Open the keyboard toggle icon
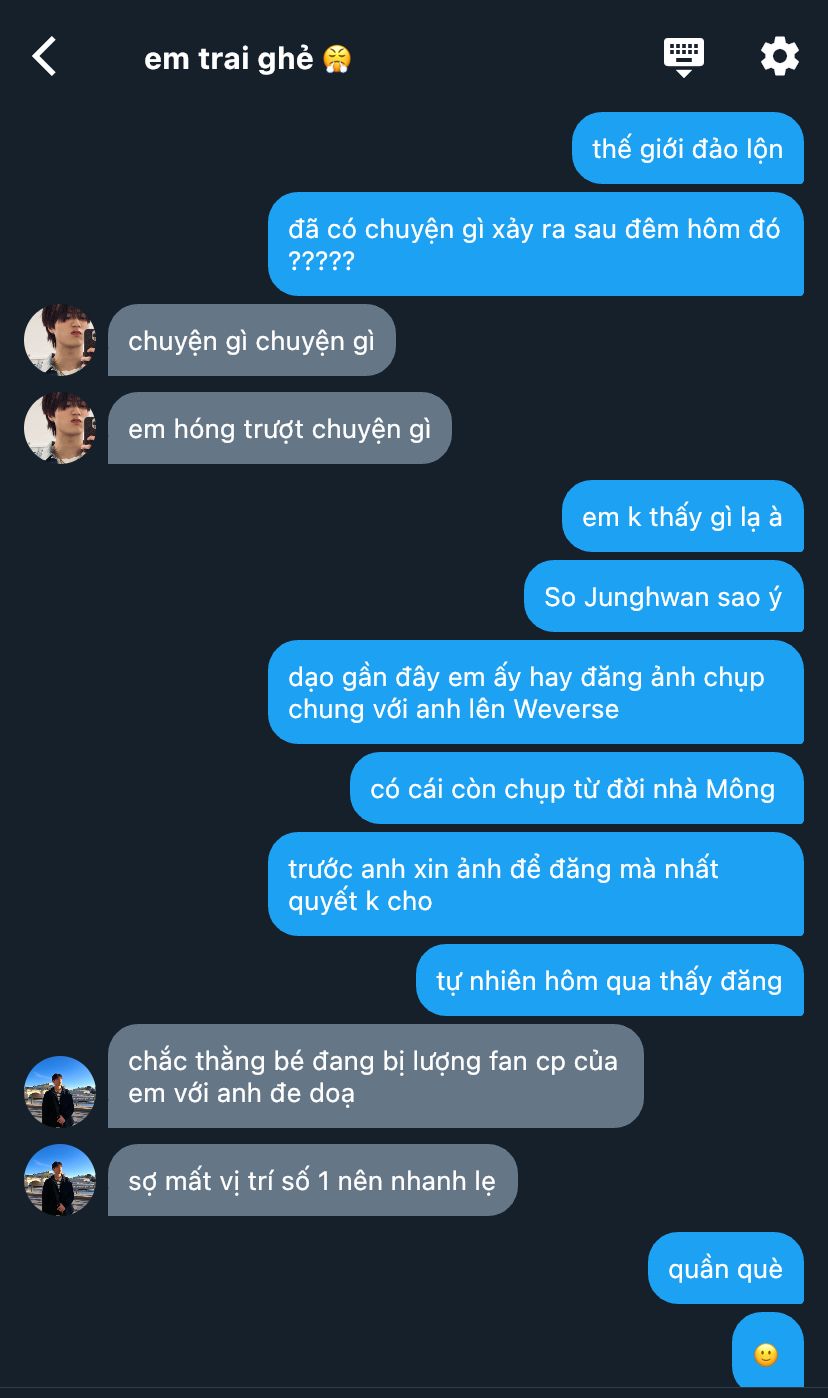 click(684, 57)
